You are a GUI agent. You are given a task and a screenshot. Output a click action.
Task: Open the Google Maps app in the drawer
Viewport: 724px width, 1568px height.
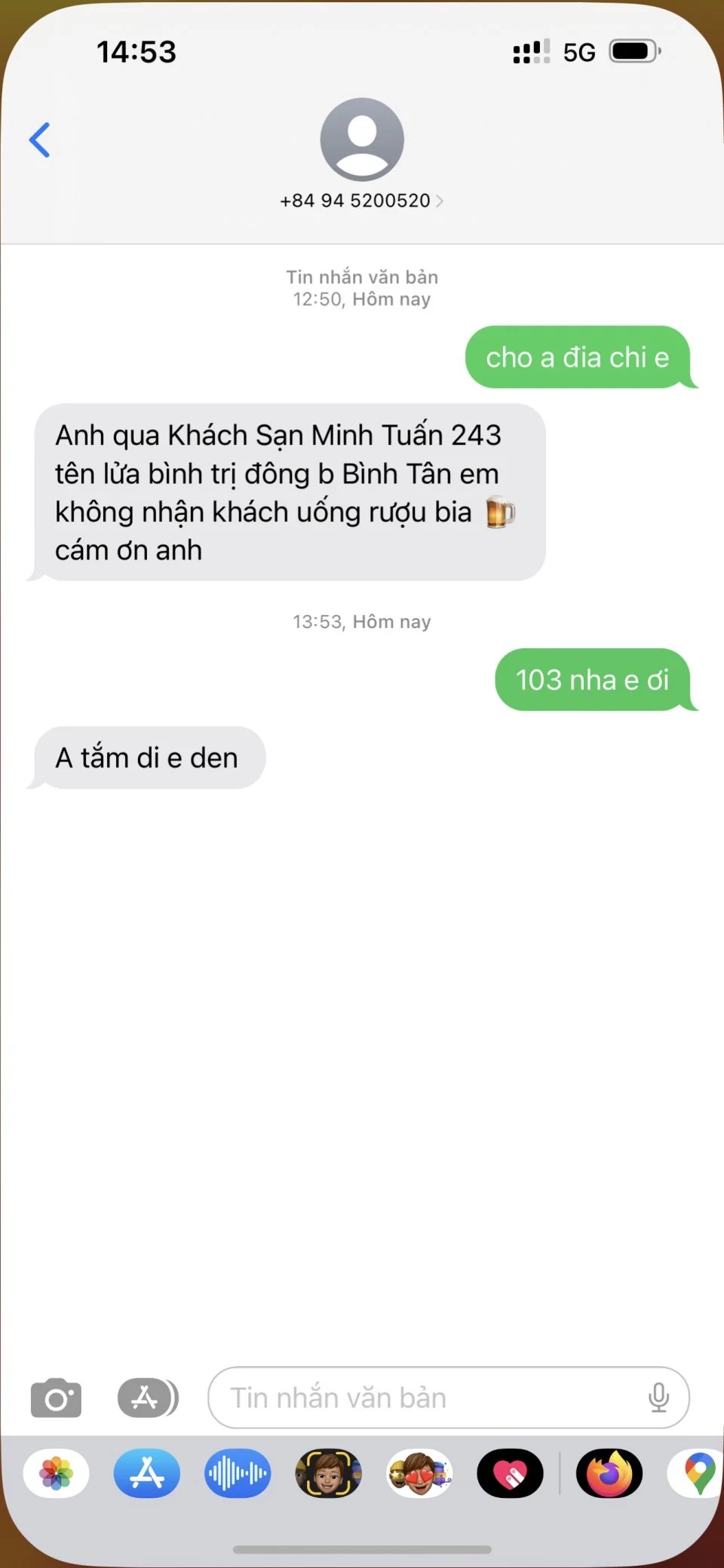[698, 1473]
